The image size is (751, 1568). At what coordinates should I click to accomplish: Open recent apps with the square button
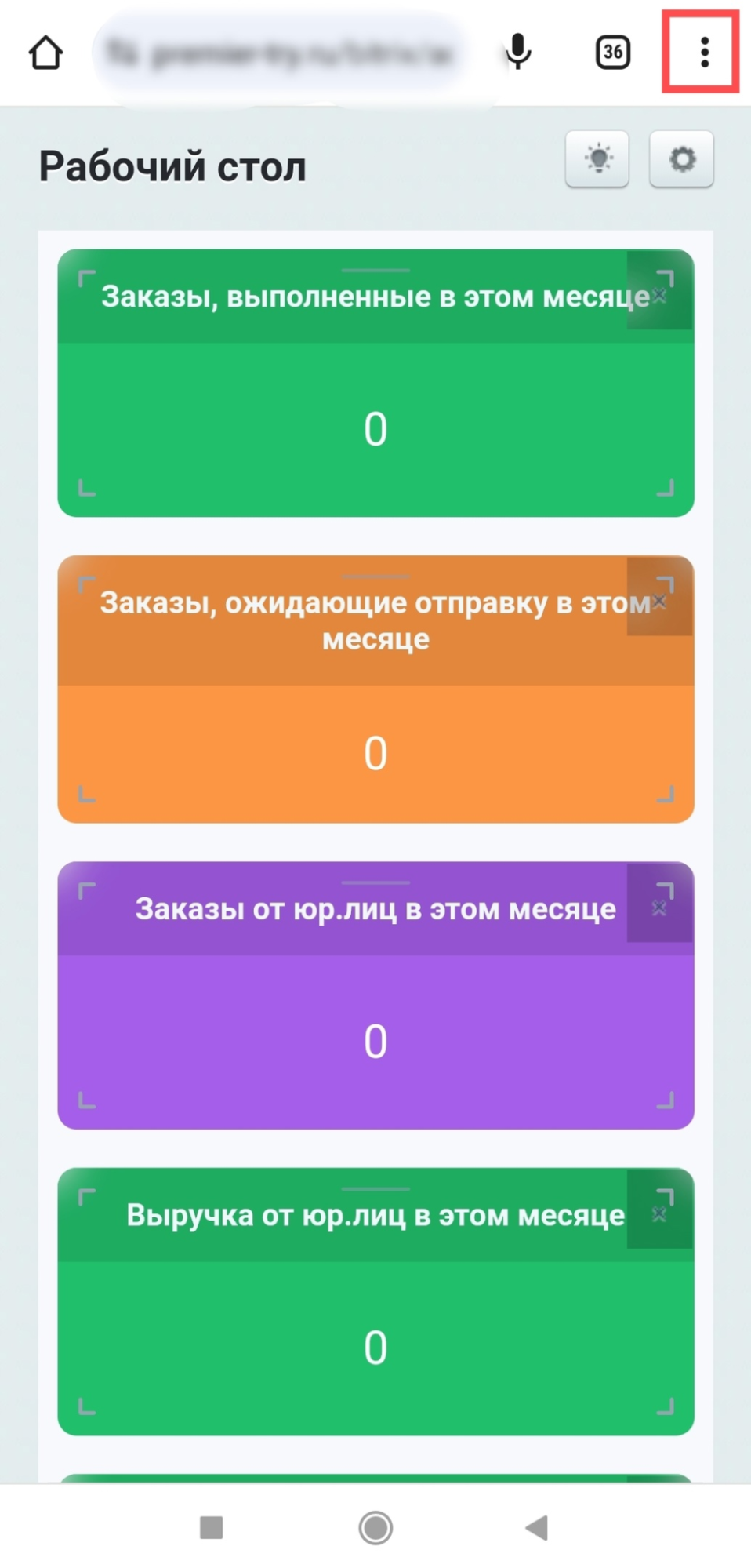pyautogui.click(x=212, y=1527)
